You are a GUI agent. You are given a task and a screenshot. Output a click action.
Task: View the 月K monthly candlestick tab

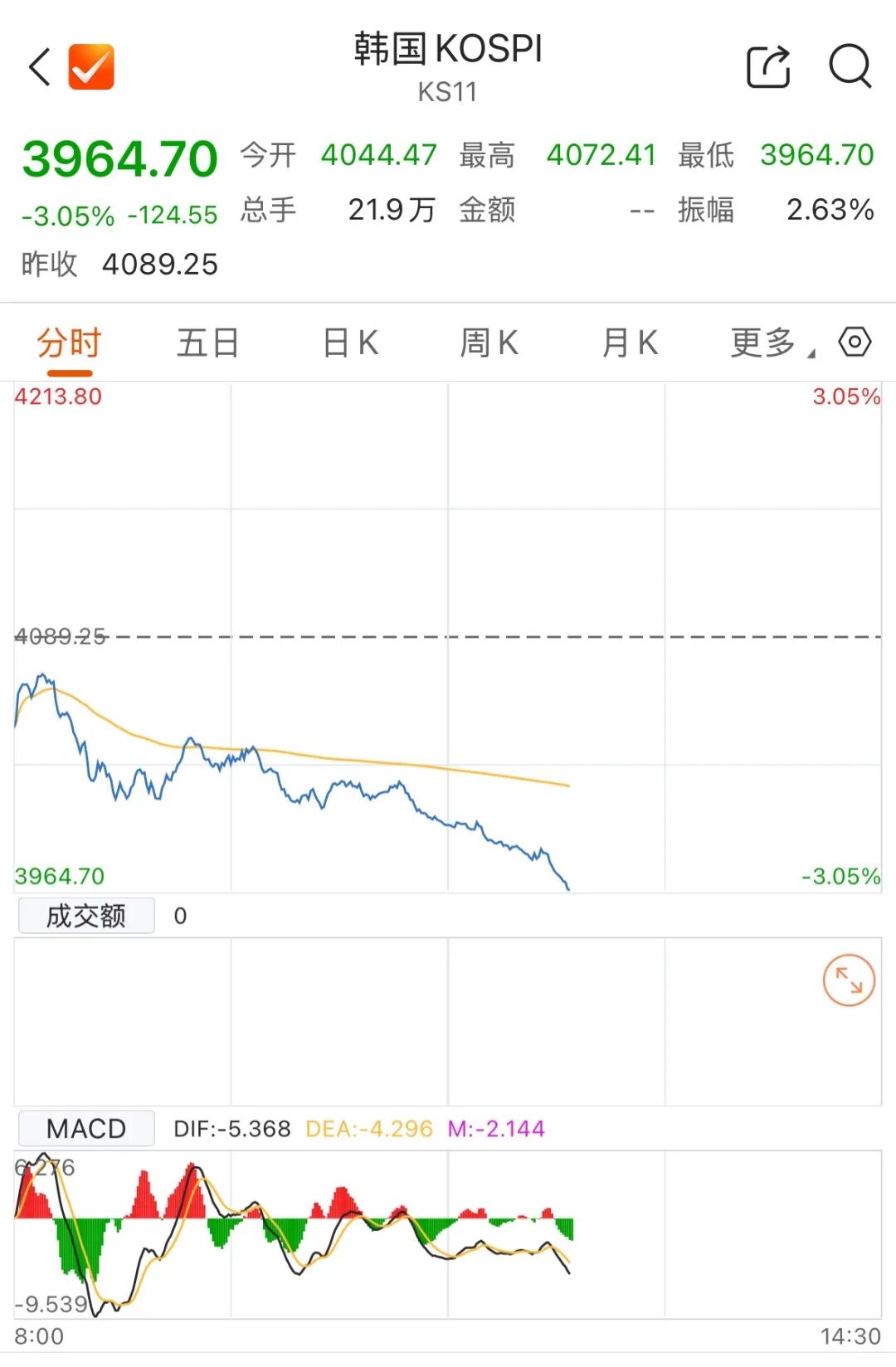coord(630,343)
